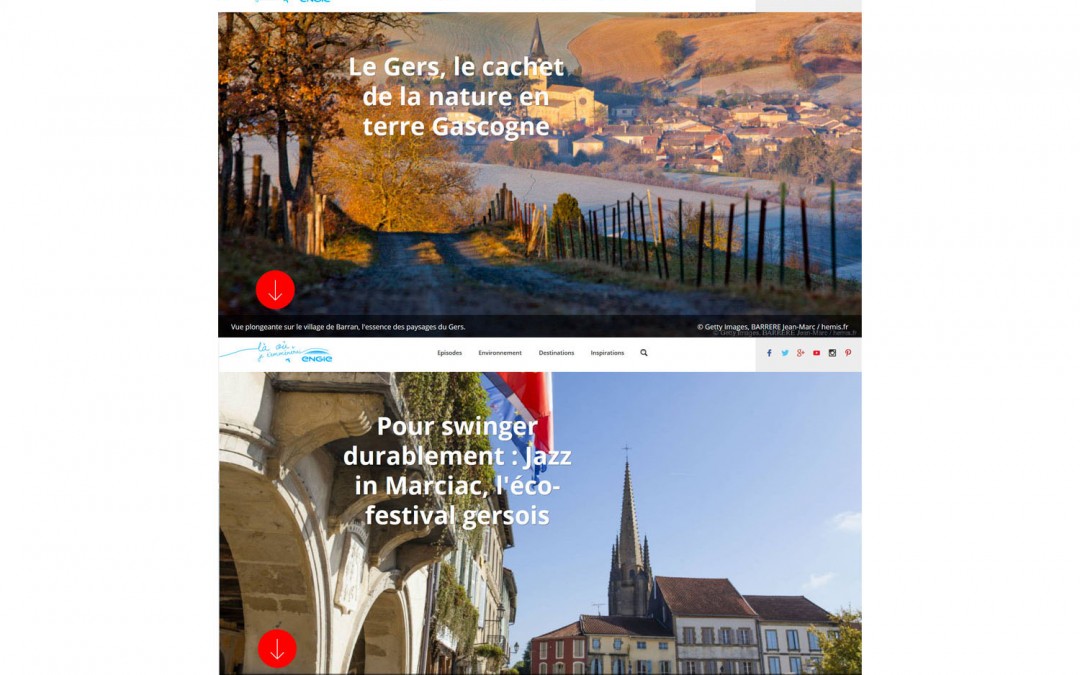Open the Twitter profile icon

click(x=785, y=353)
